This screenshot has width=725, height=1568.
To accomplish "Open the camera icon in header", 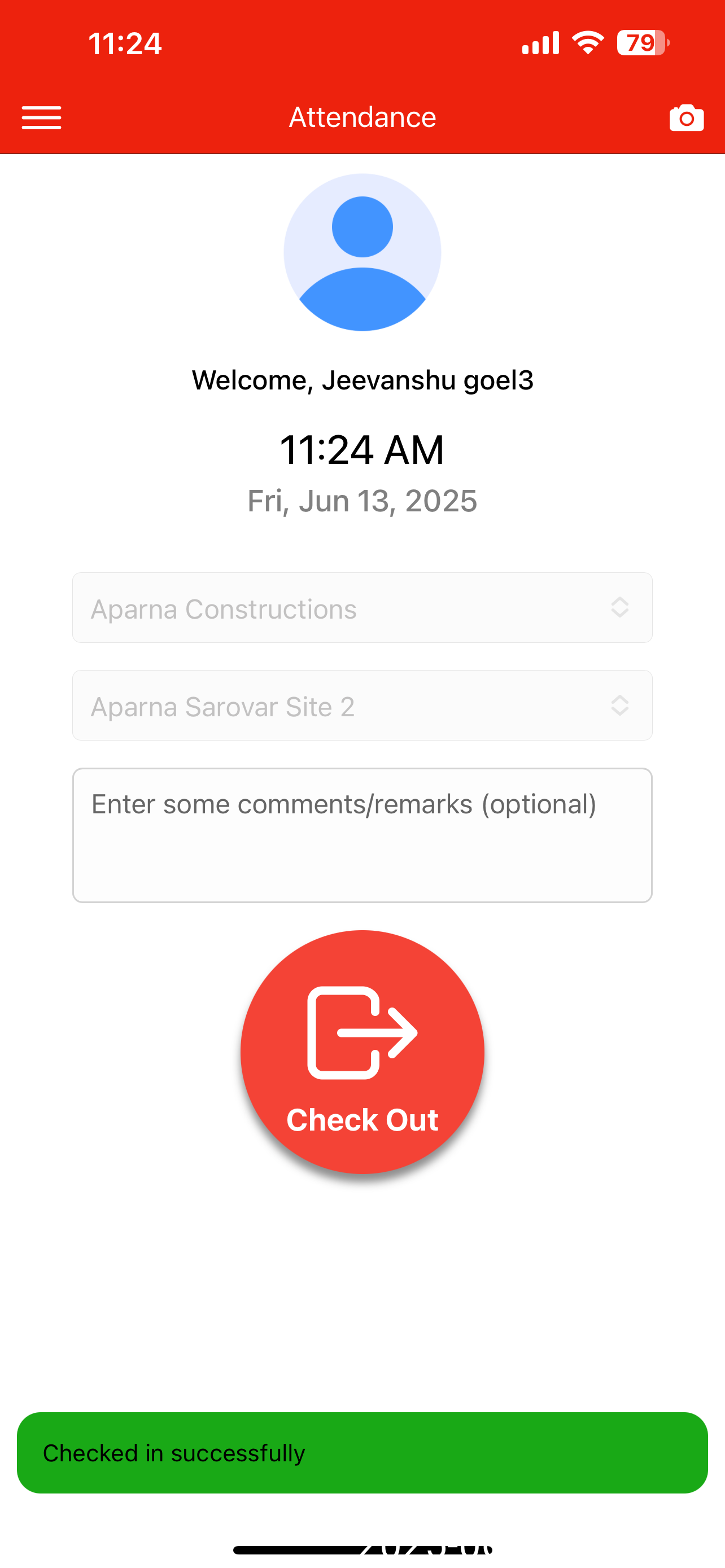I will click(x=686, y=117).
